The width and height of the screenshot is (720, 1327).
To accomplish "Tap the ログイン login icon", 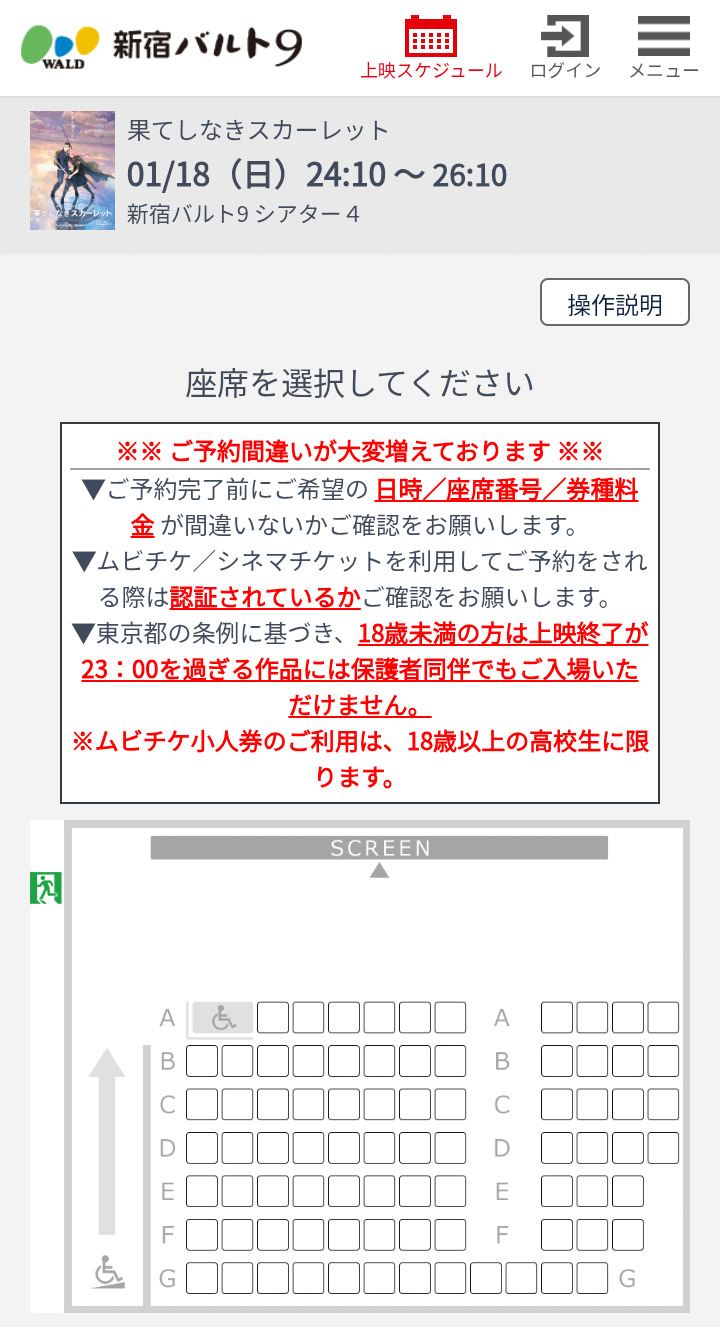I will (x=565, y=47).
